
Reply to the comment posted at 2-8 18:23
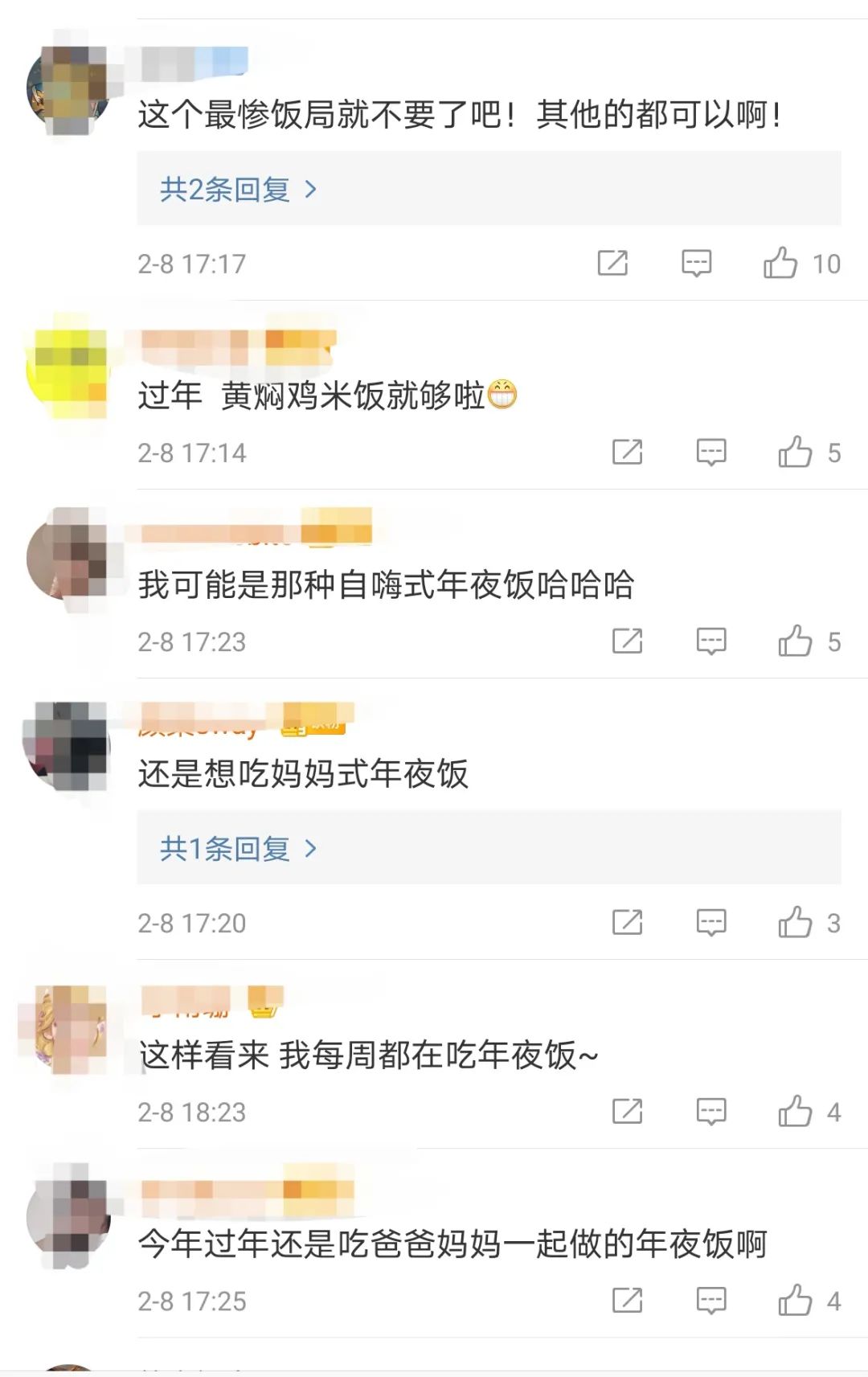pos(710,1111)
